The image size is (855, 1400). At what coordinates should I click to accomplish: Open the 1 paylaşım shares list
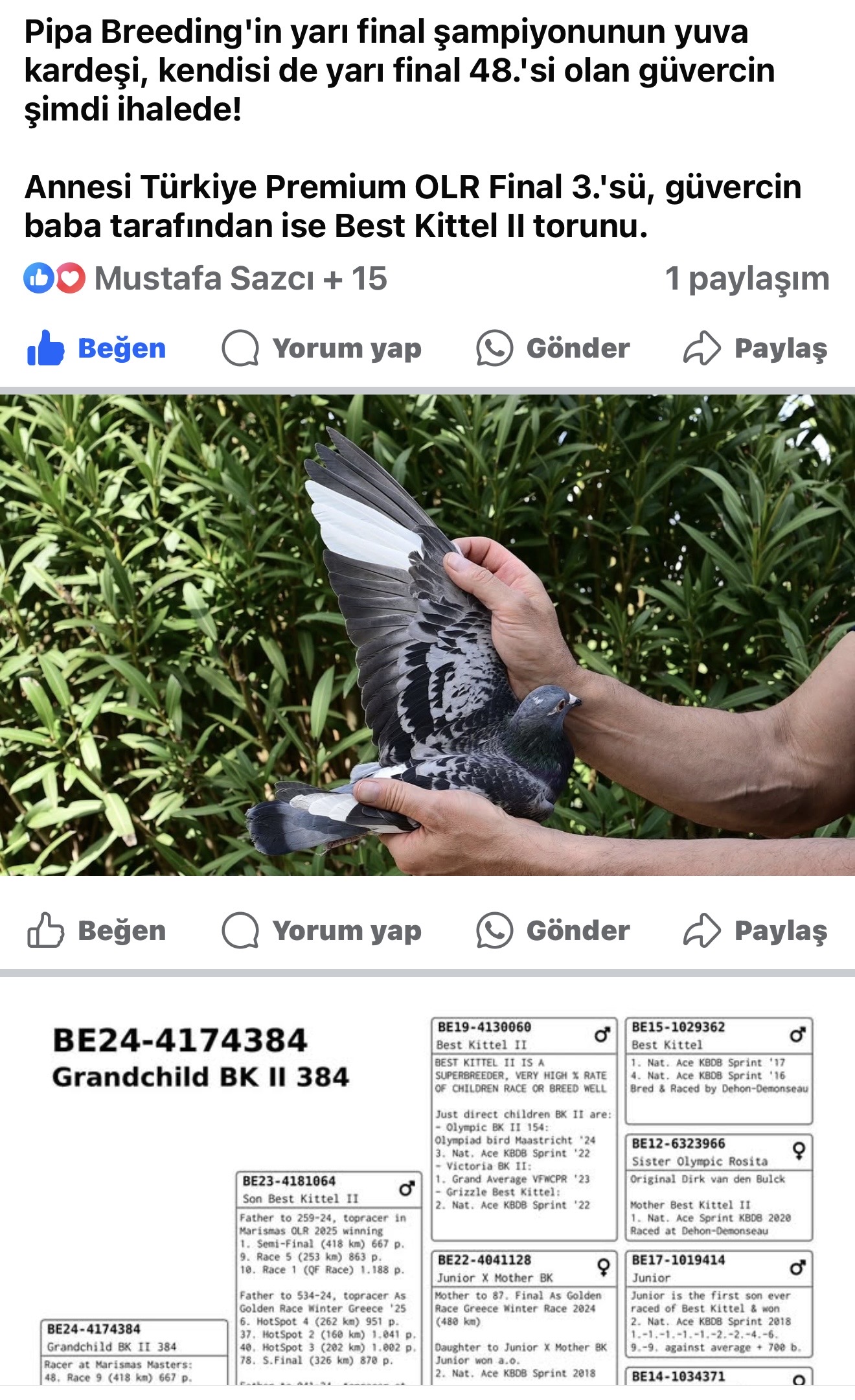[747, 279]
